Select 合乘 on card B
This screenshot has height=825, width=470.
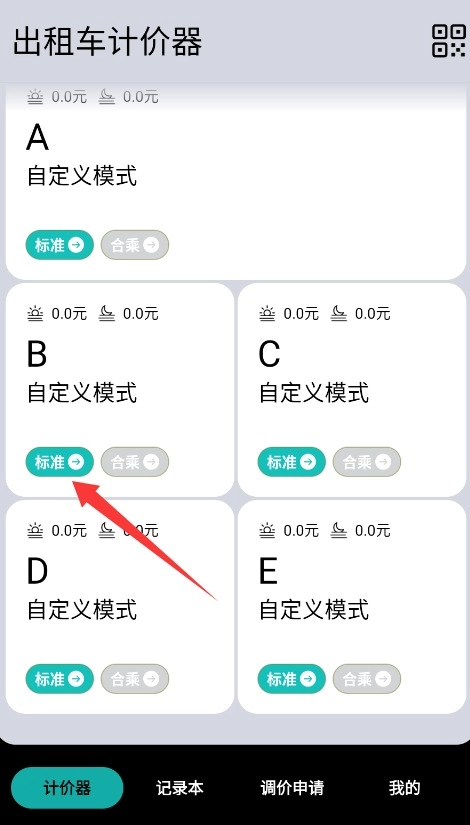click(135, 462)
